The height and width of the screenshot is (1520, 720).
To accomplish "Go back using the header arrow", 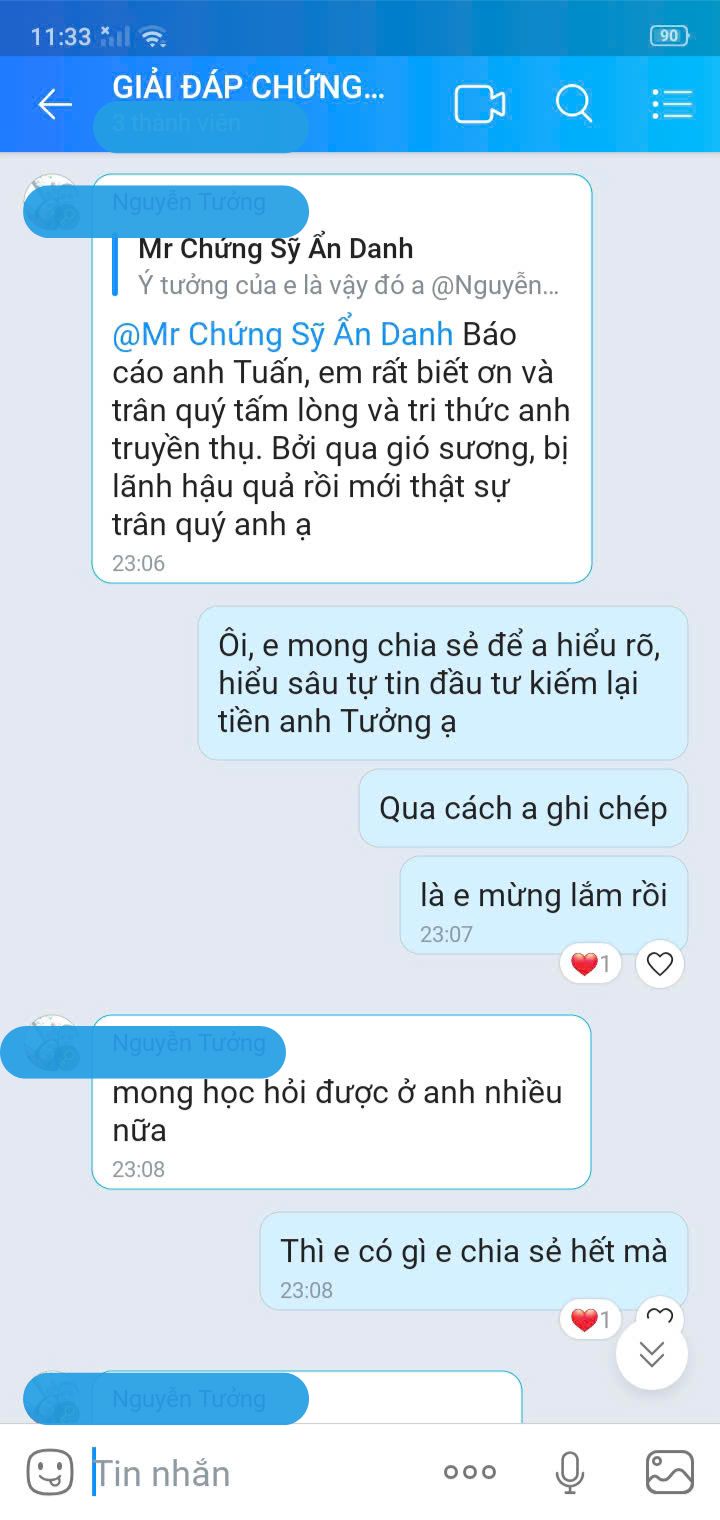I will [x=54, y=104].
